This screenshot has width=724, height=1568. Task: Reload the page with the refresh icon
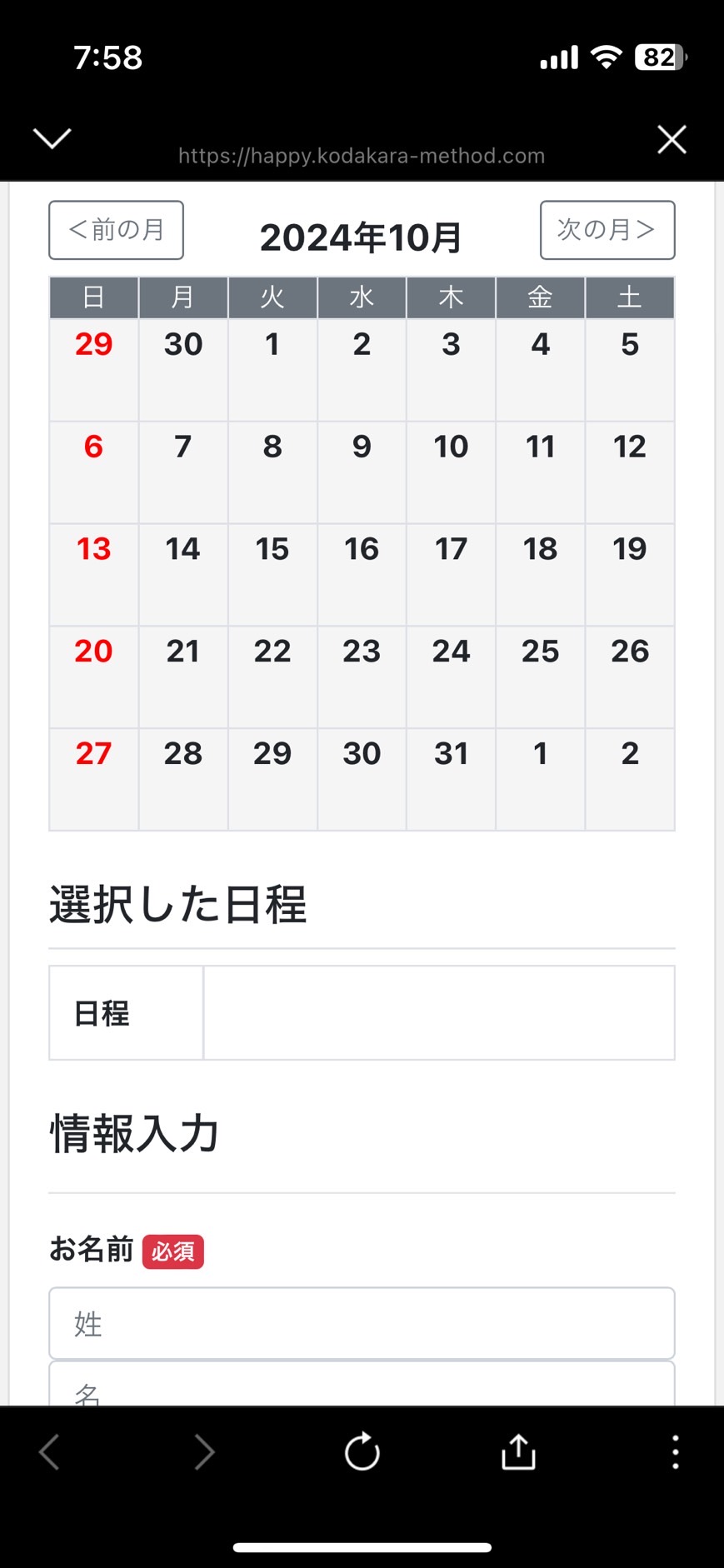pos(362,1452)
